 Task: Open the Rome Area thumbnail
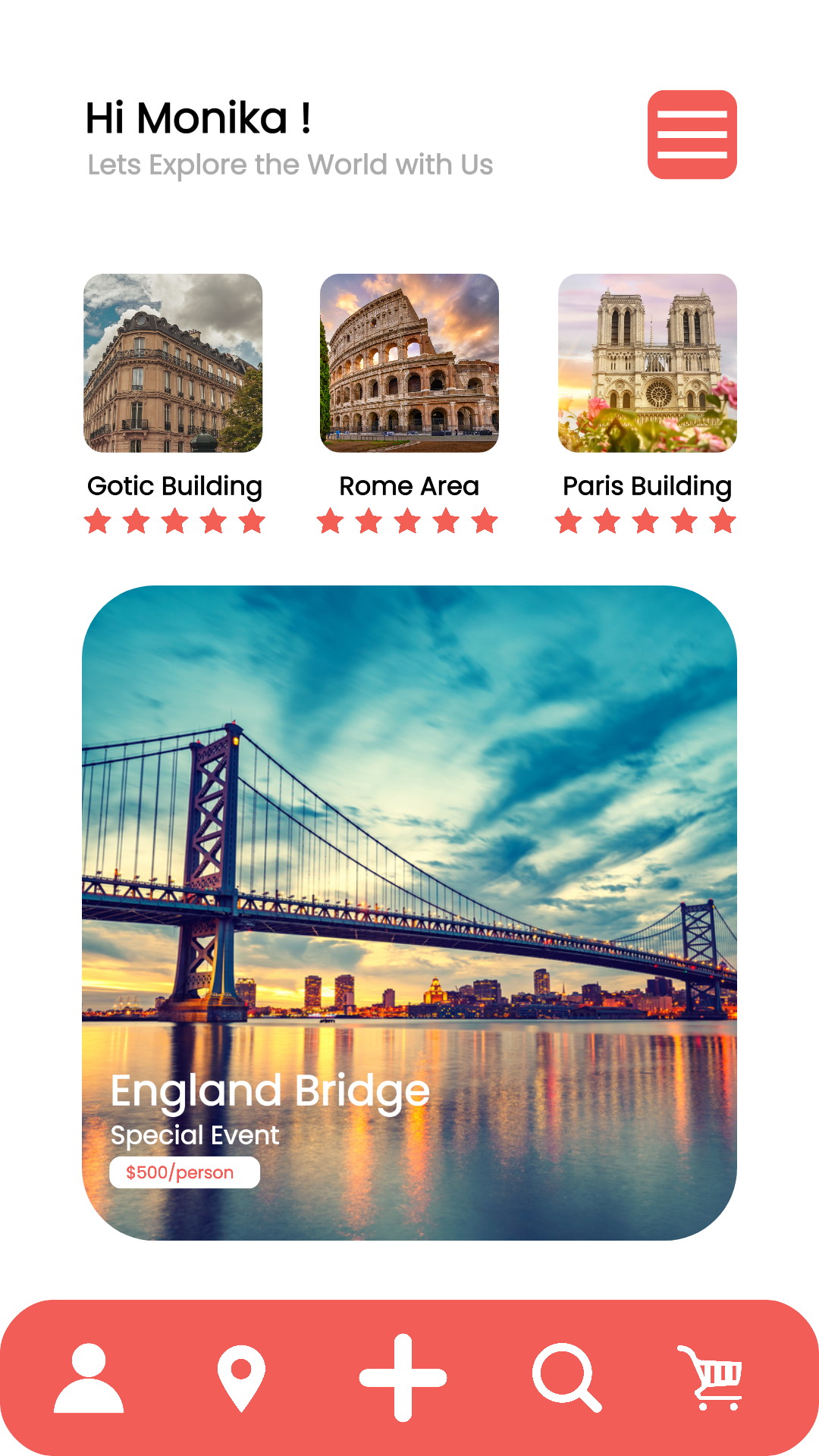[409, 364]
